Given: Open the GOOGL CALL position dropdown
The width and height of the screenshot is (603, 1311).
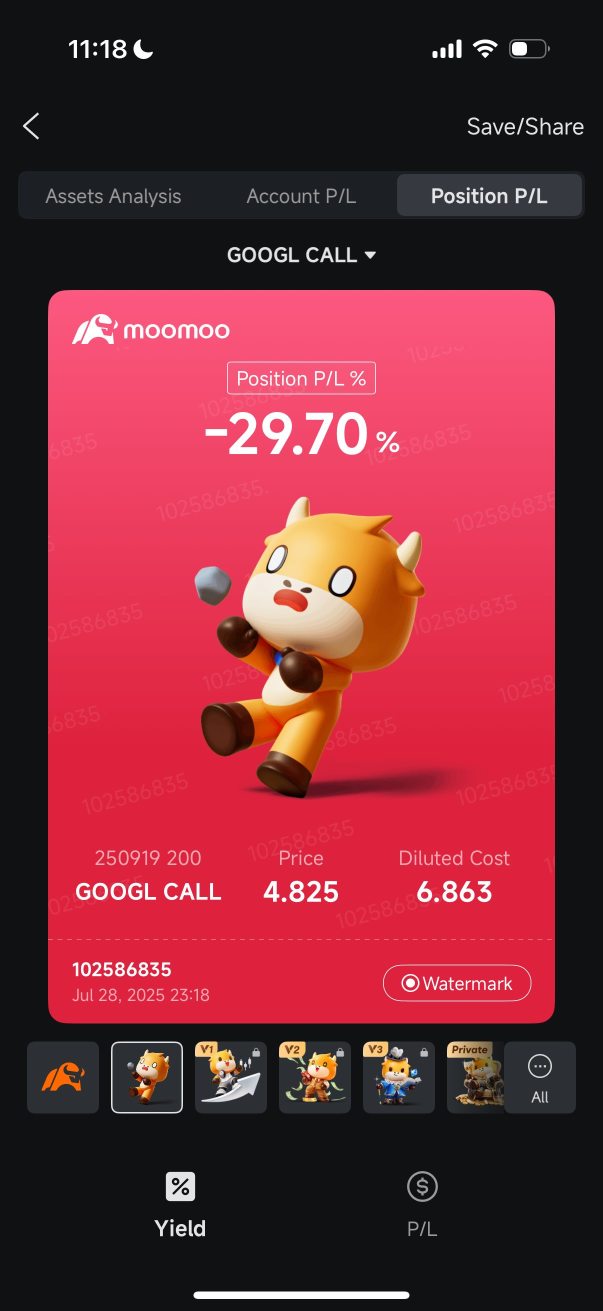Looking at the screenshot, I should click(x=301, y=255).
